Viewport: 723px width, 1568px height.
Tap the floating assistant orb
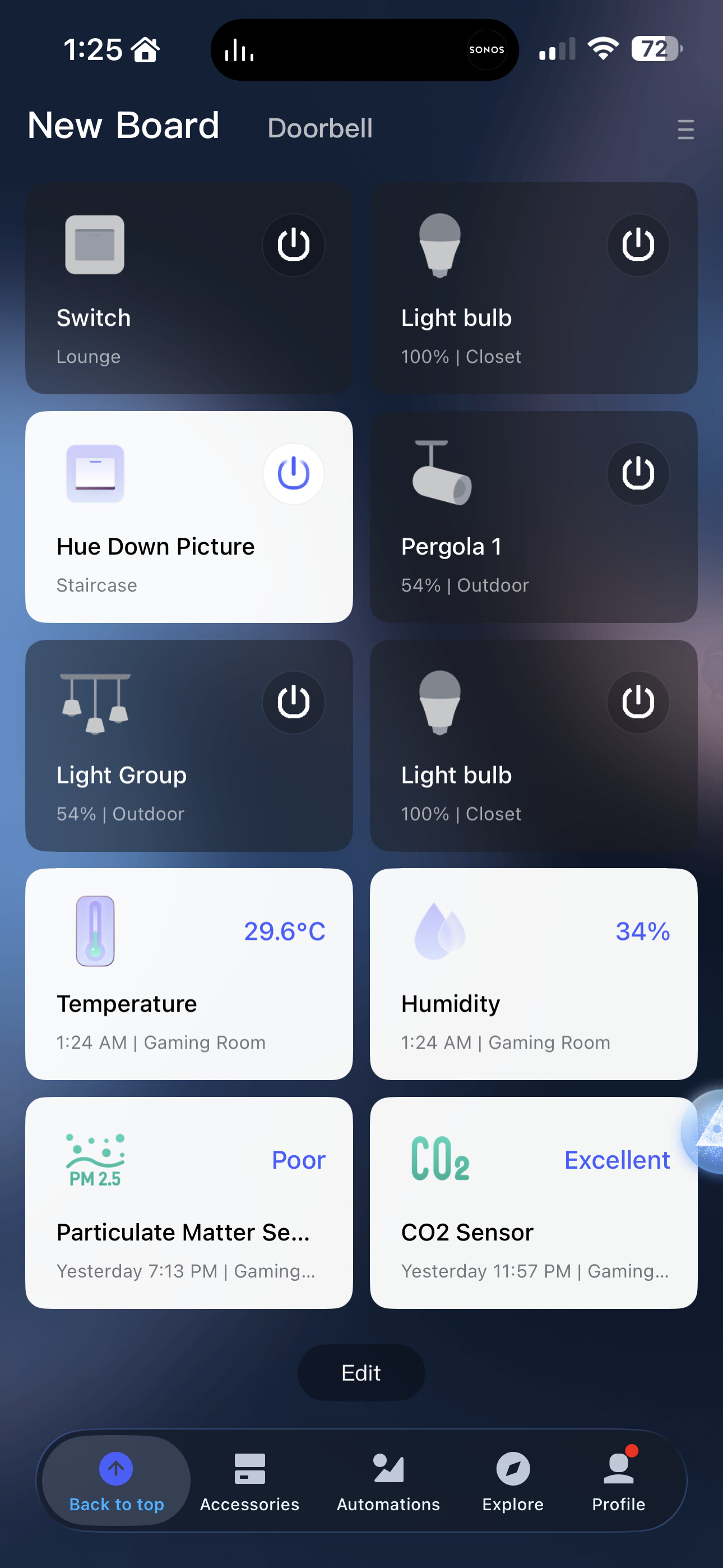pyautogui.click(x=706, y=1131)
